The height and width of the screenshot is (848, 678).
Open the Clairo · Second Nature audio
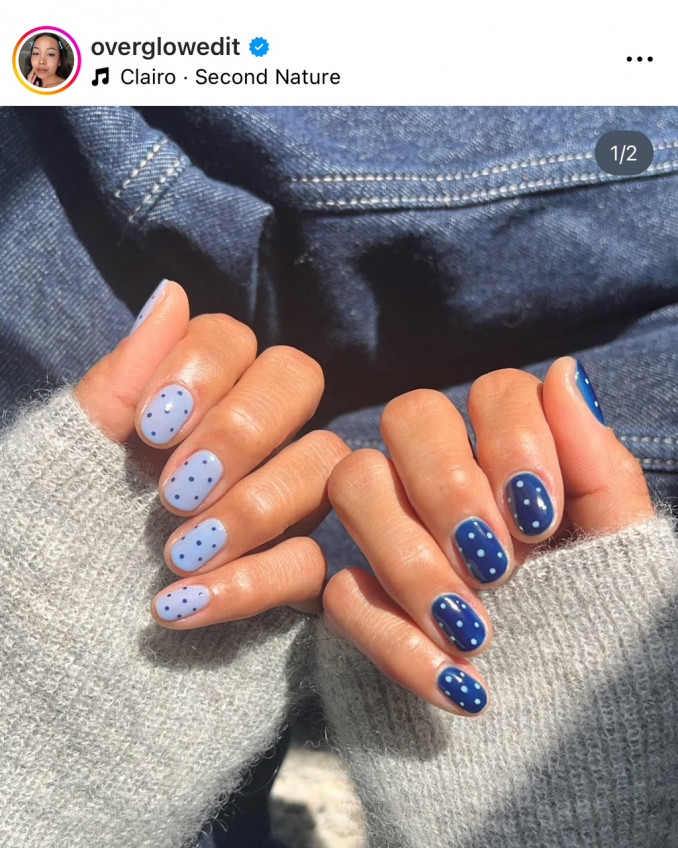229,77
